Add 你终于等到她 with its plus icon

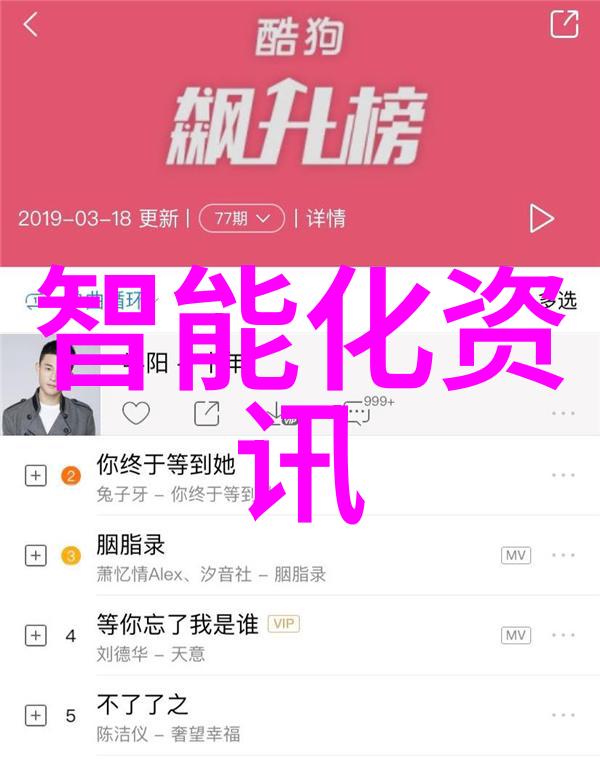point(36,477)
